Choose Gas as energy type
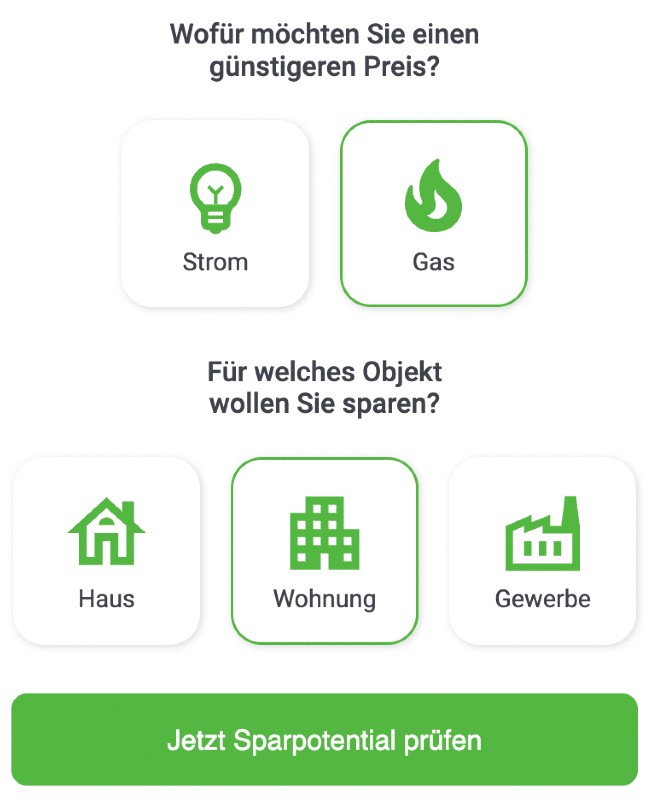Image resolution: width=650 pixels, height=812 pixels. pos(433,214)
